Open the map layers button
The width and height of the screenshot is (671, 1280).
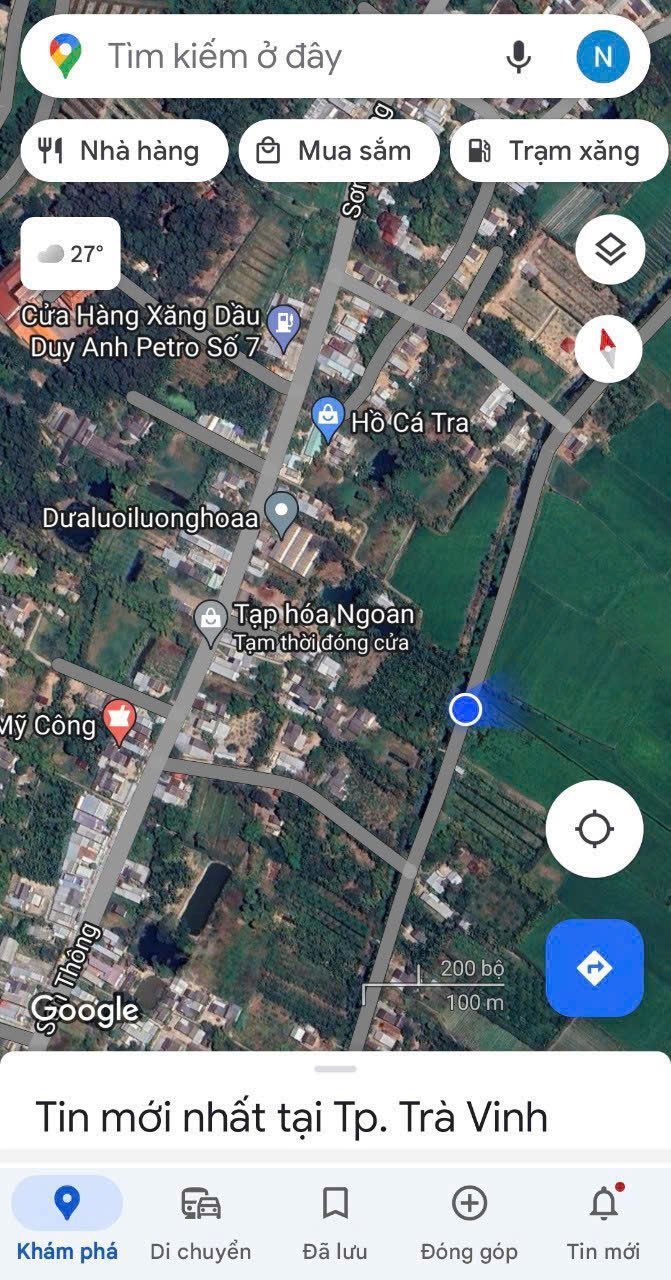pos(609,248)
